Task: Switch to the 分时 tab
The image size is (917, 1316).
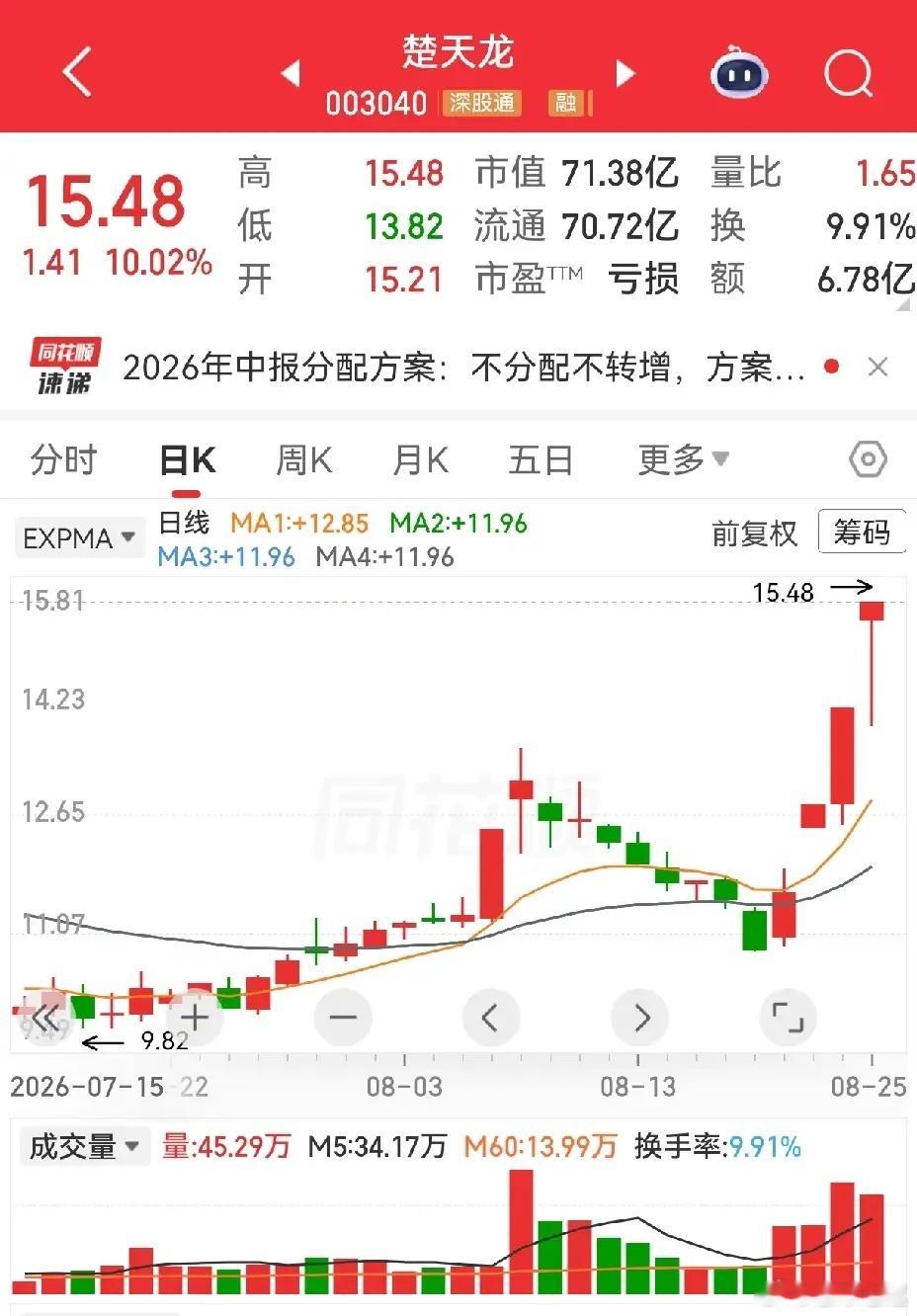Action: point(64,459)
